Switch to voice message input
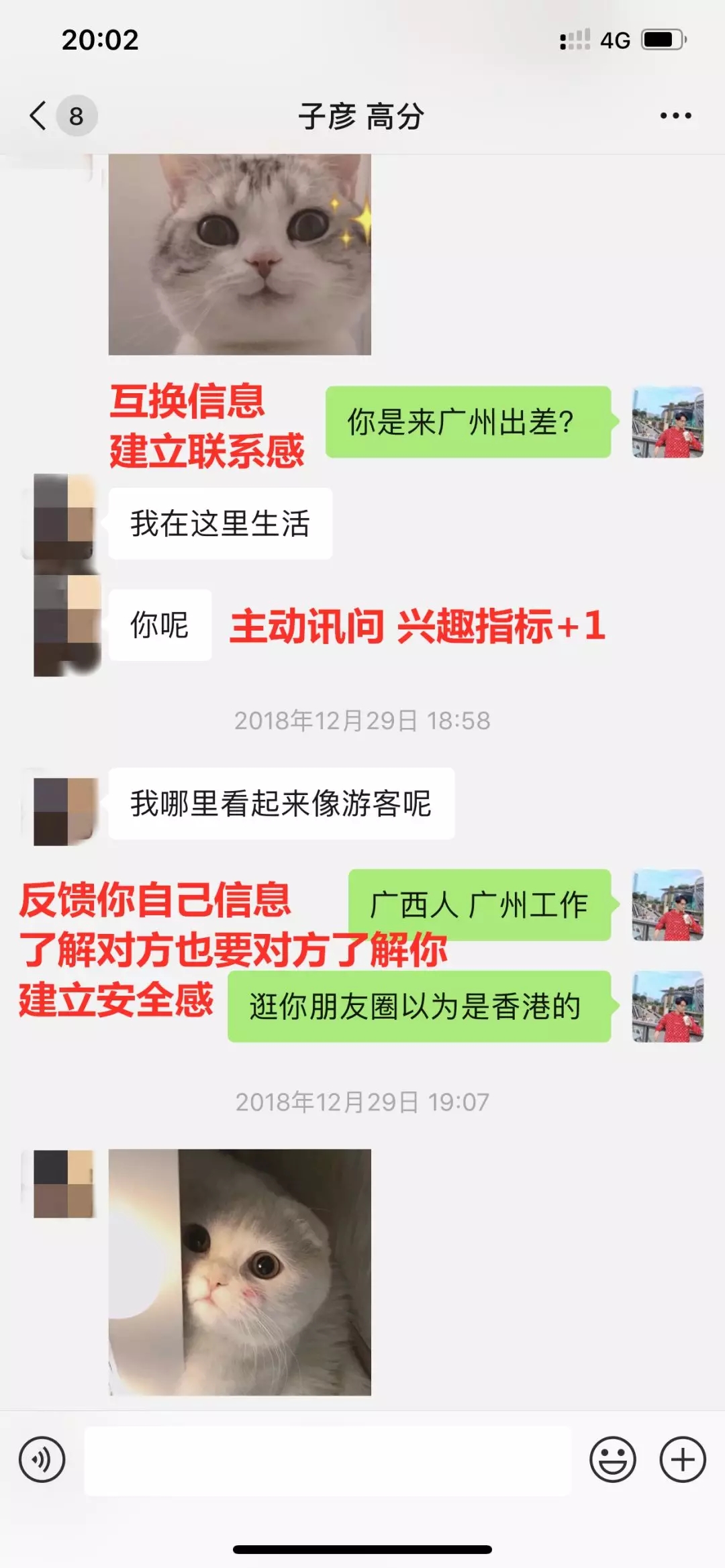This screenshot has height=1568, width=725. click(42, 1459)
